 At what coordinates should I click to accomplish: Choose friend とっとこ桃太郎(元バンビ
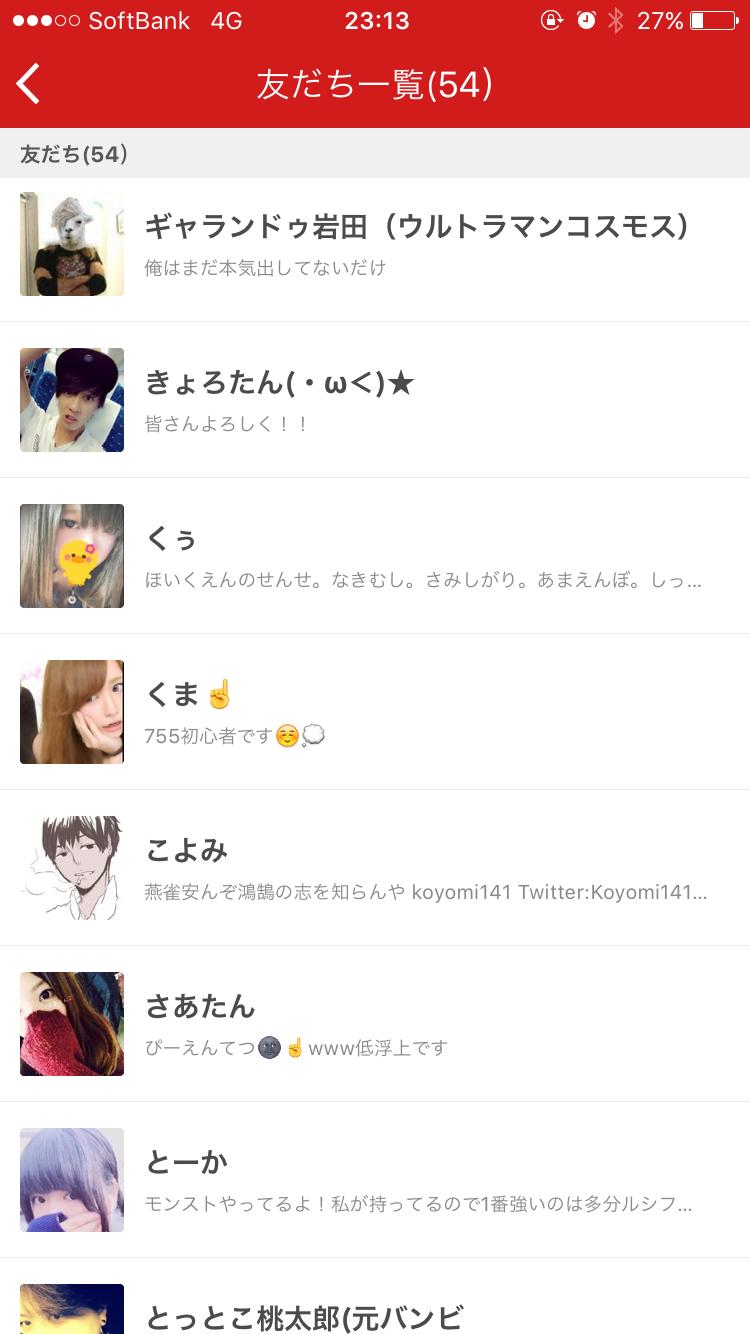[304, 1314]
